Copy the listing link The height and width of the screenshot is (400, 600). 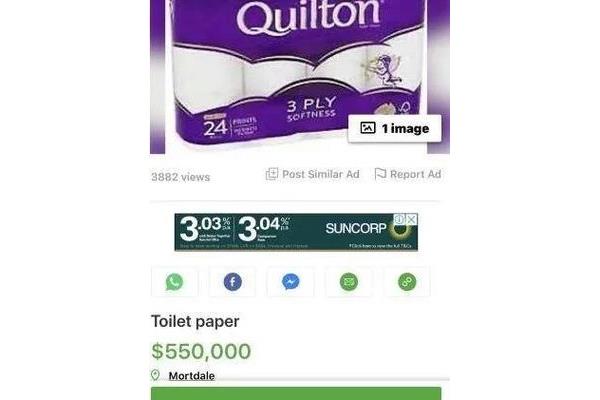(406, 282)
